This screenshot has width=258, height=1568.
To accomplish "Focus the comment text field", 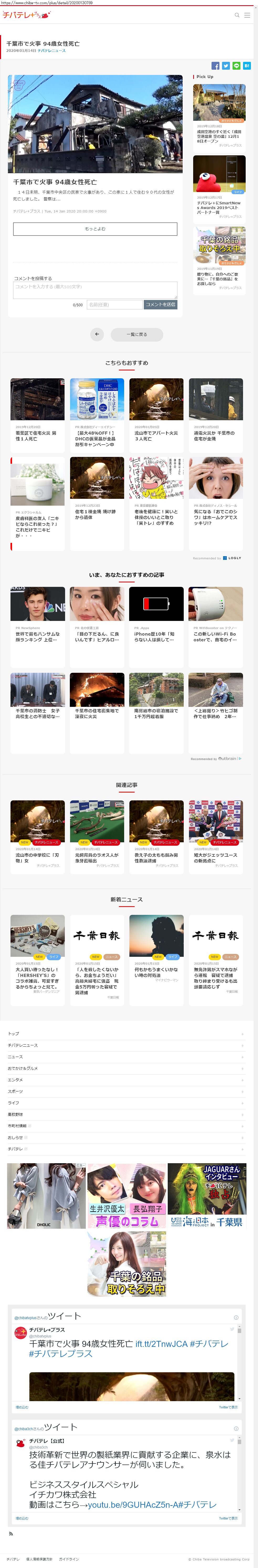I will (x=95, y=290).
